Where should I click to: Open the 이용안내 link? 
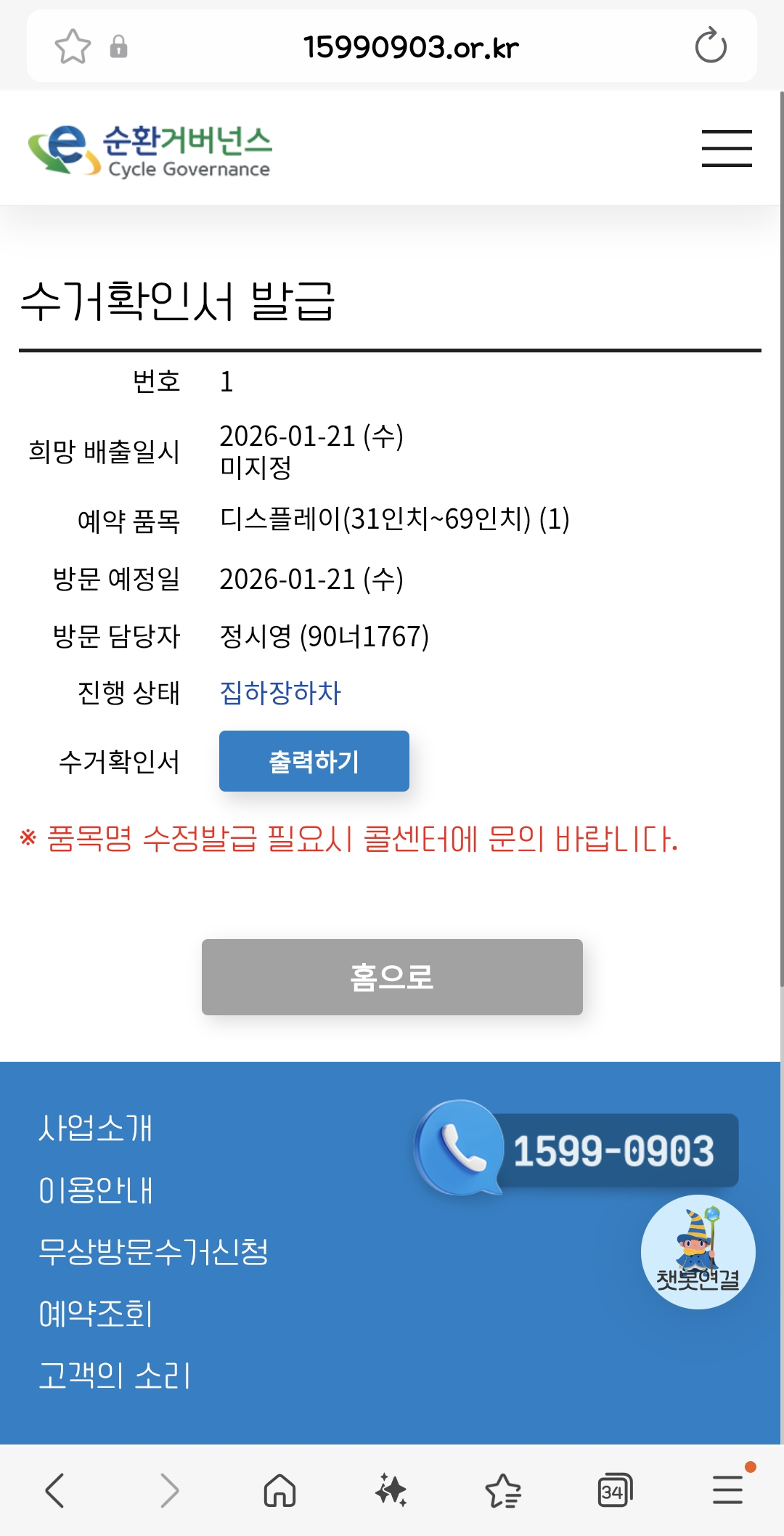96,1190
